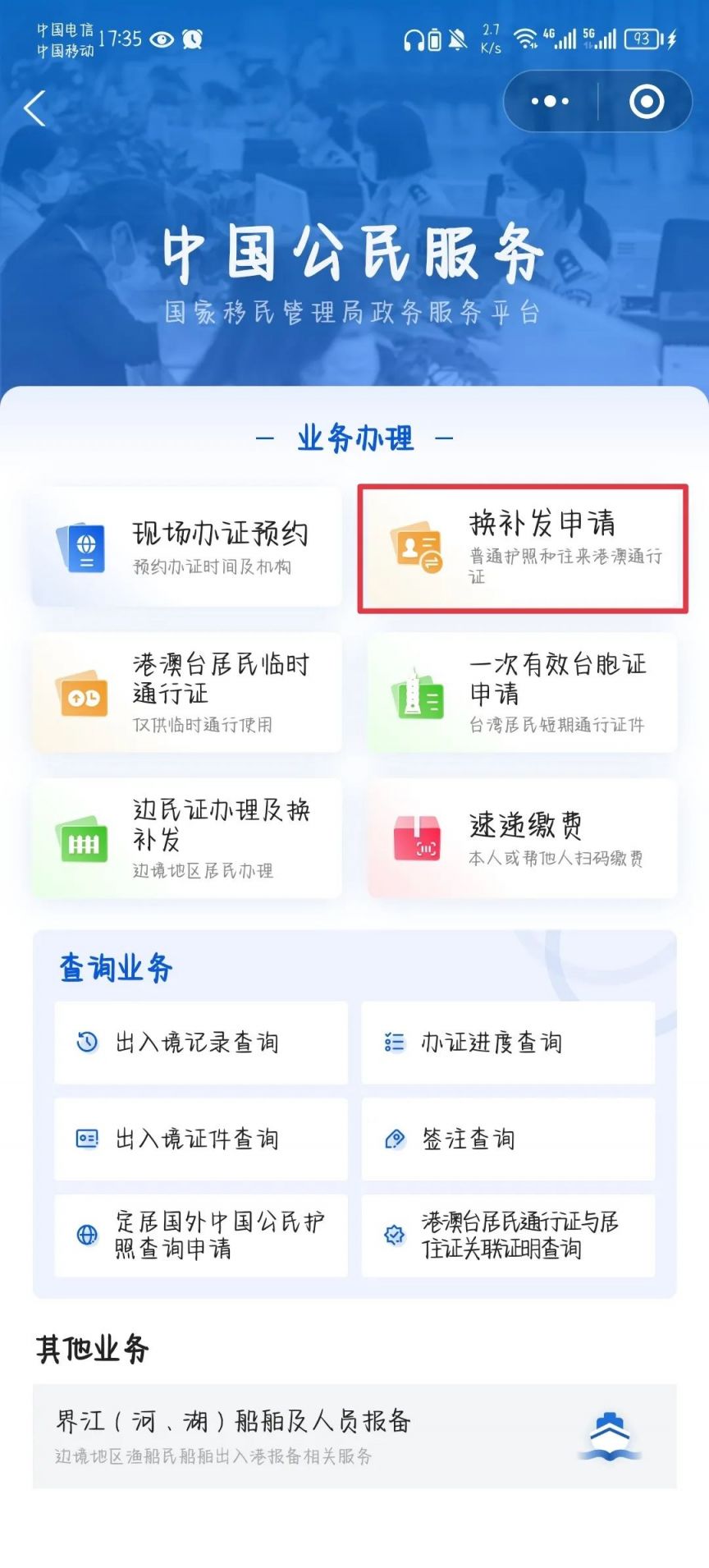Select 港澳台居民临时通行证 card

click(186, 692)
